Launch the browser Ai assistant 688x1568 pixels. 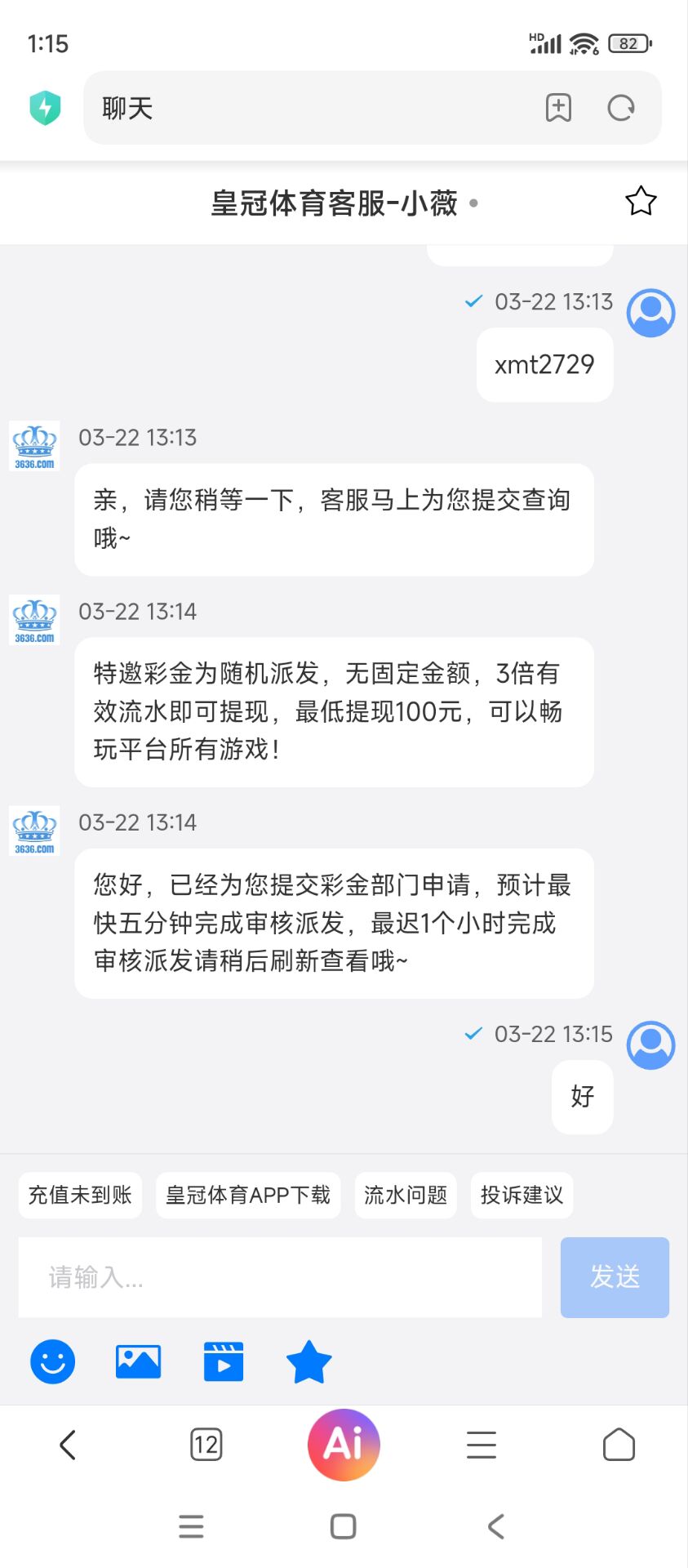[344, 1445]
